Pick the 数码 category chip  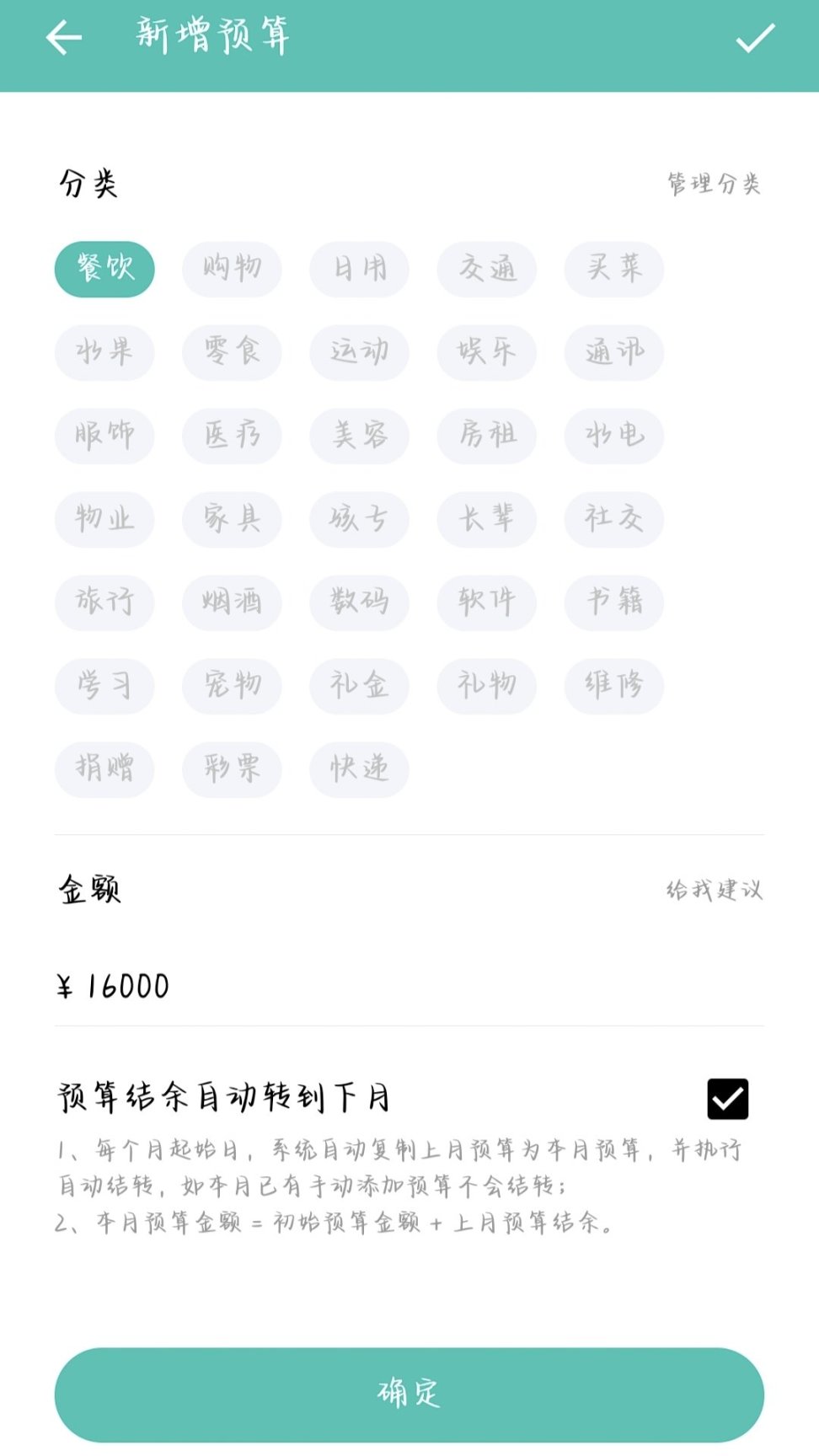[x=360, y=602]
